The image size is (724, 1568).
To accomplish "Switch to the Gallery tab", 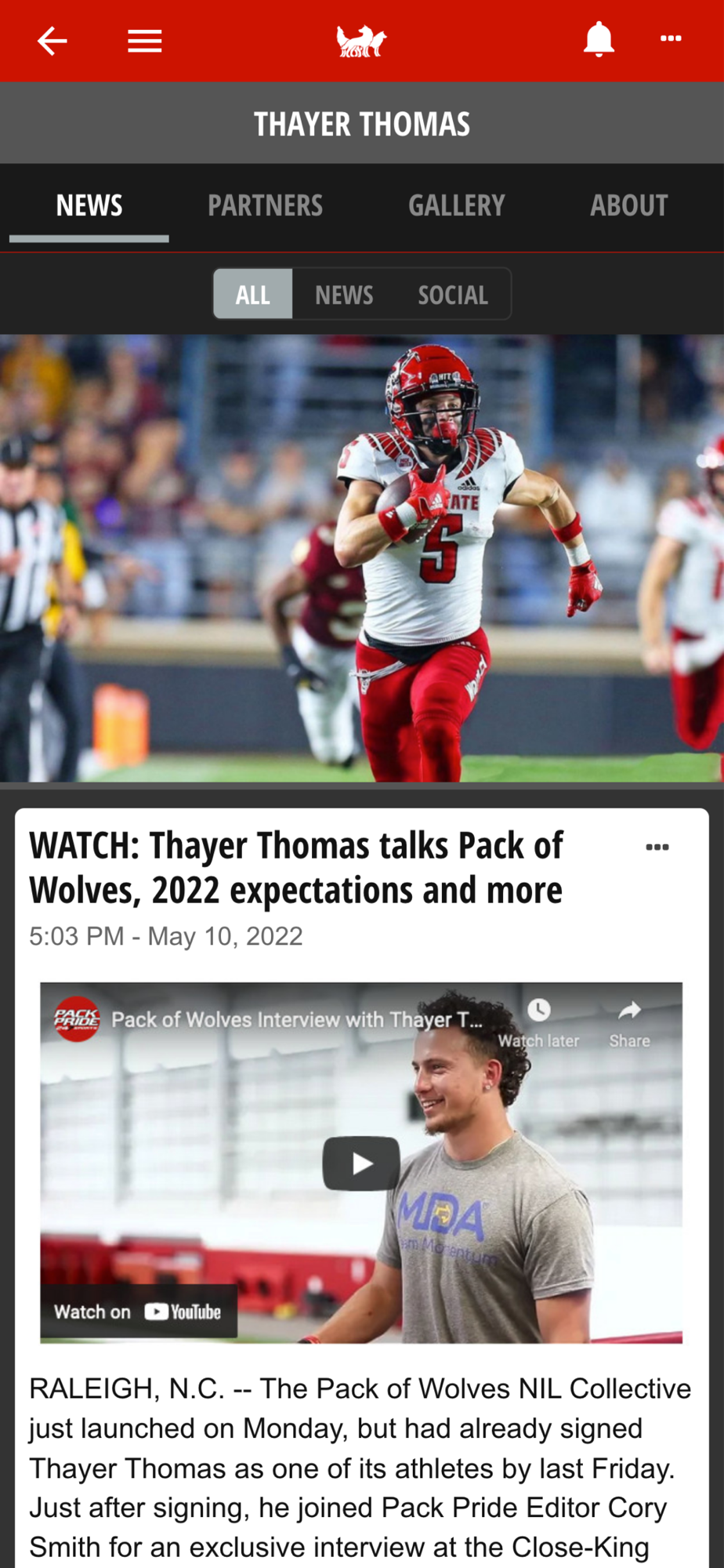I will (x=457, y=205).
